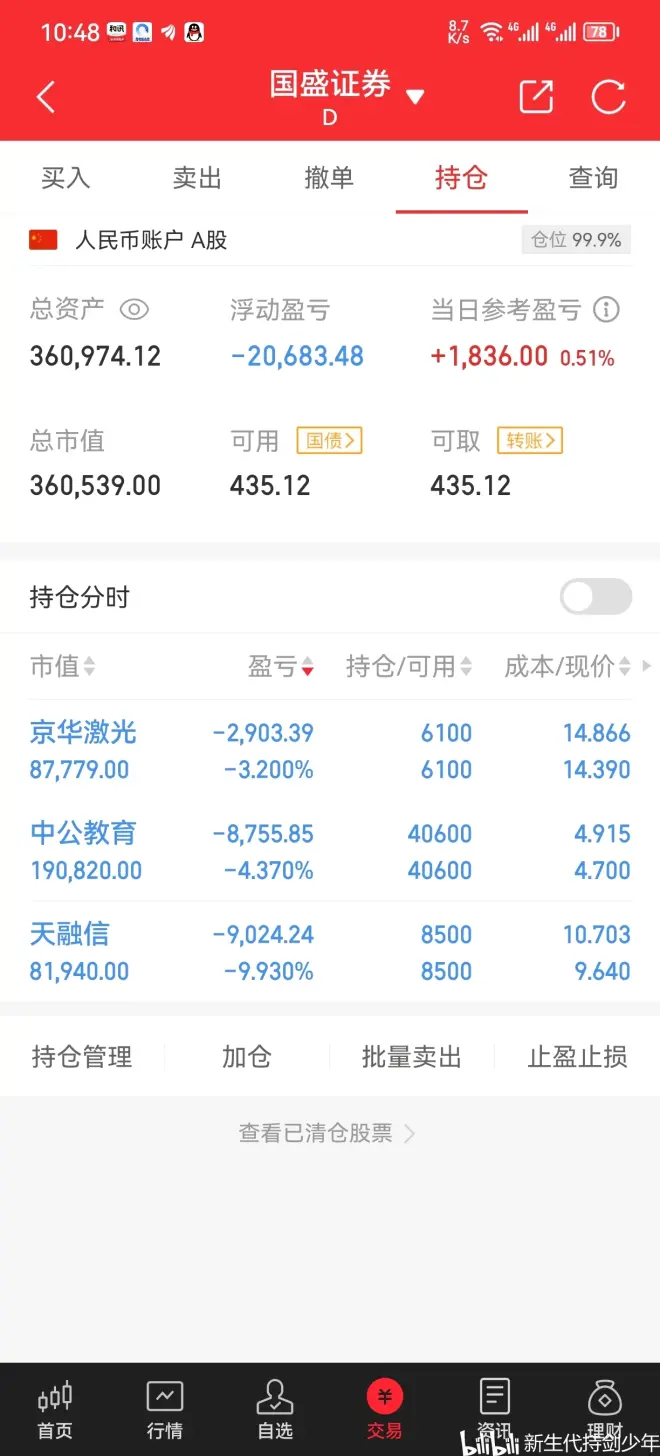This screenshot has height=1456, width=660.
Task: Go back using the top-left arrow
Action: (x=46, y=97)
